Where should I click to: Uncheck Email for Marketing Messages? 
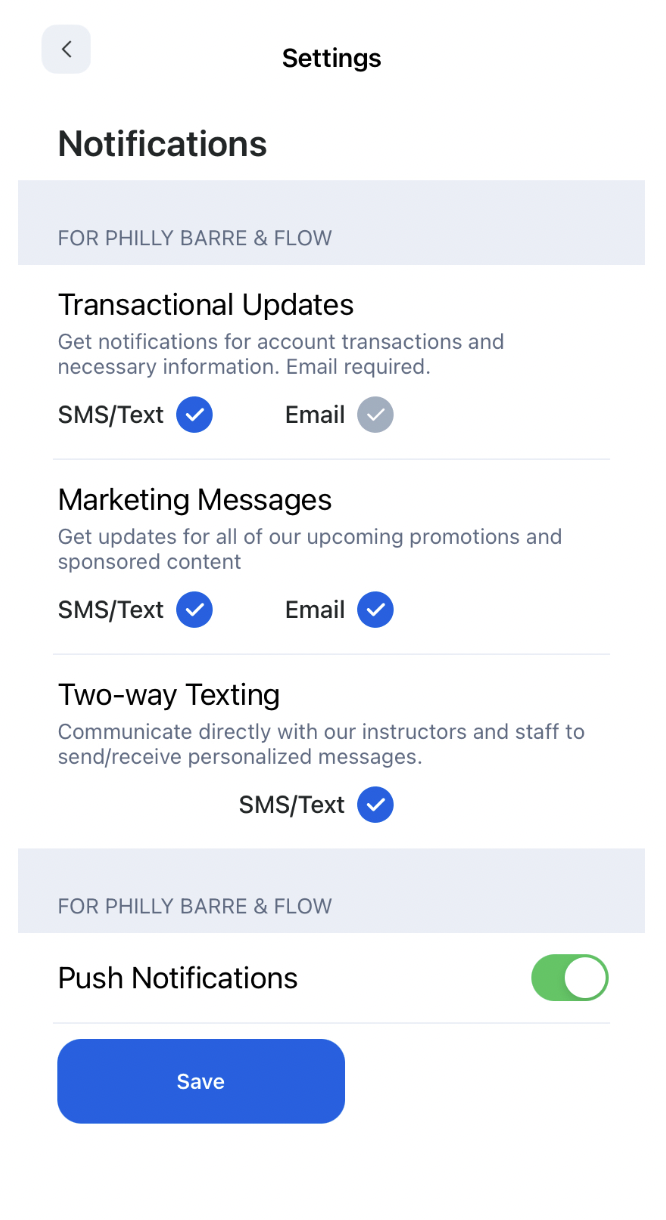pos(376,610)
